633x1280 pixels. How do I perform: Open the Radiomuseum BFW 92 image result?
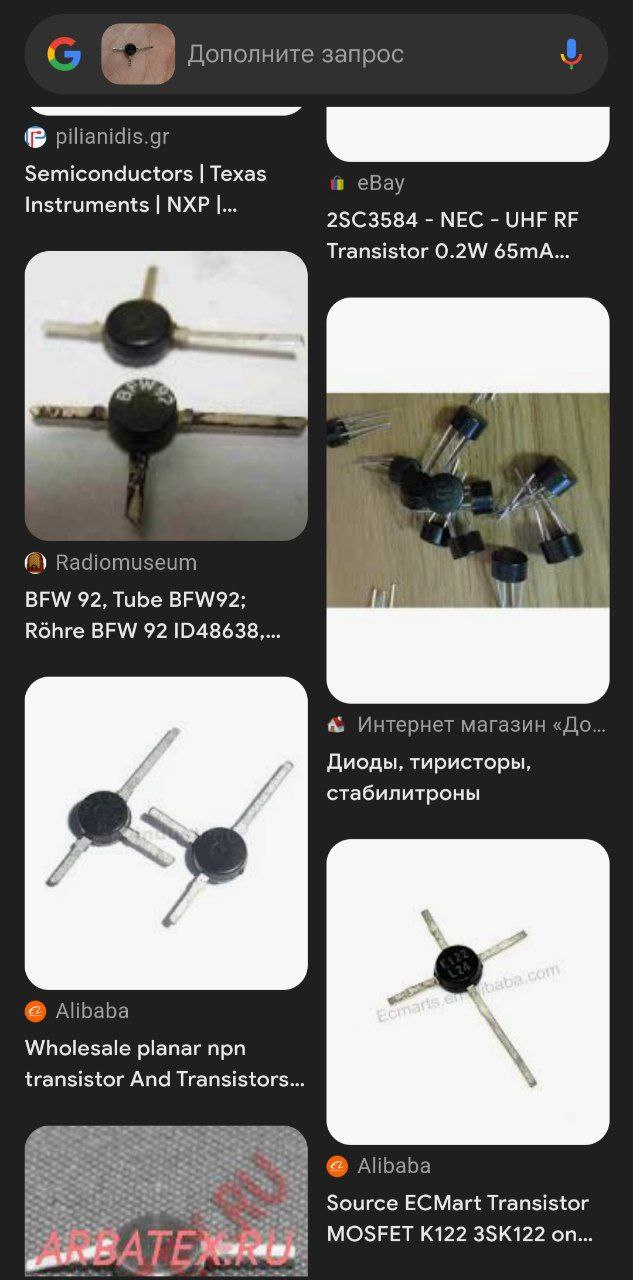pyautogui.click(x=166, y=396)
